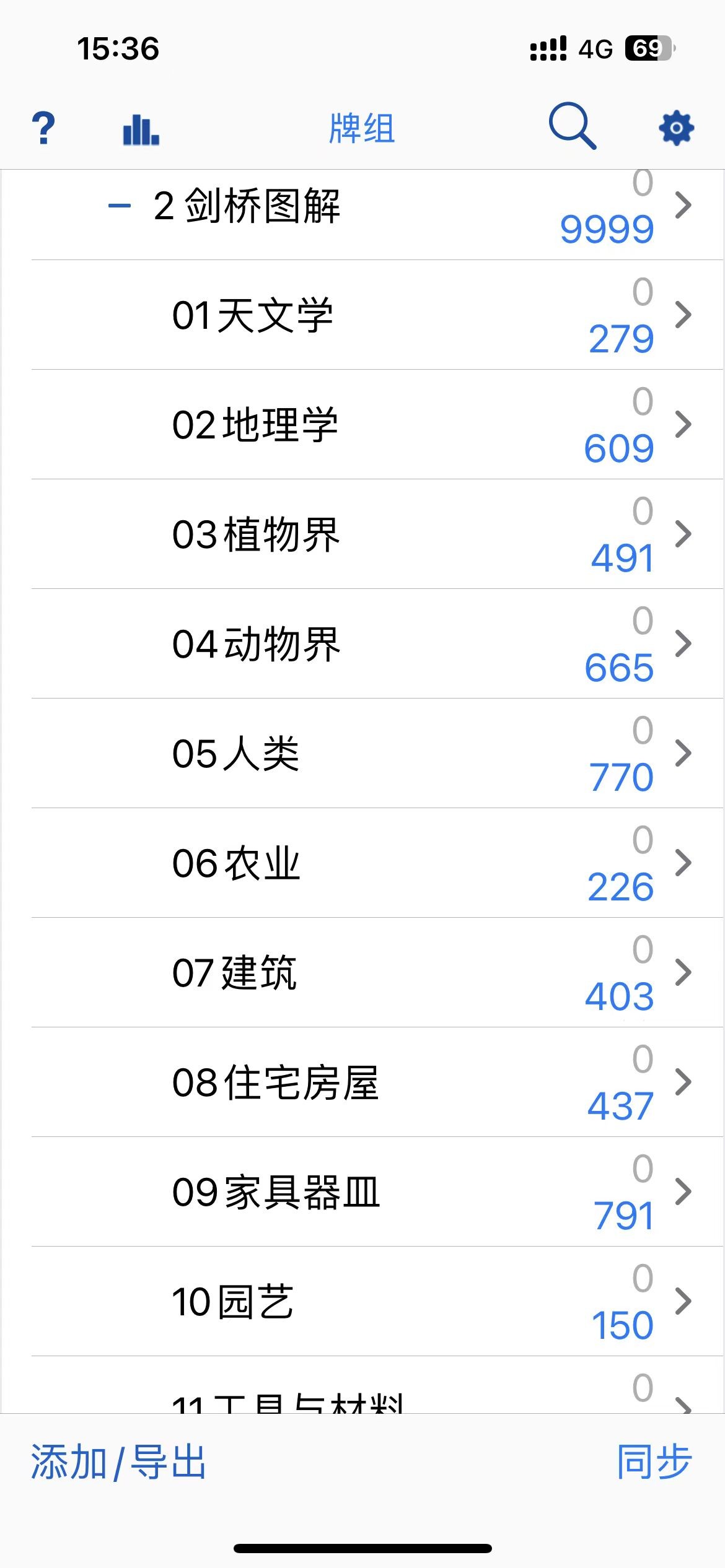Select the 08住宅房屋 deck
The height and width of the screenshot is (1568, 725).
click(377, 1082)
